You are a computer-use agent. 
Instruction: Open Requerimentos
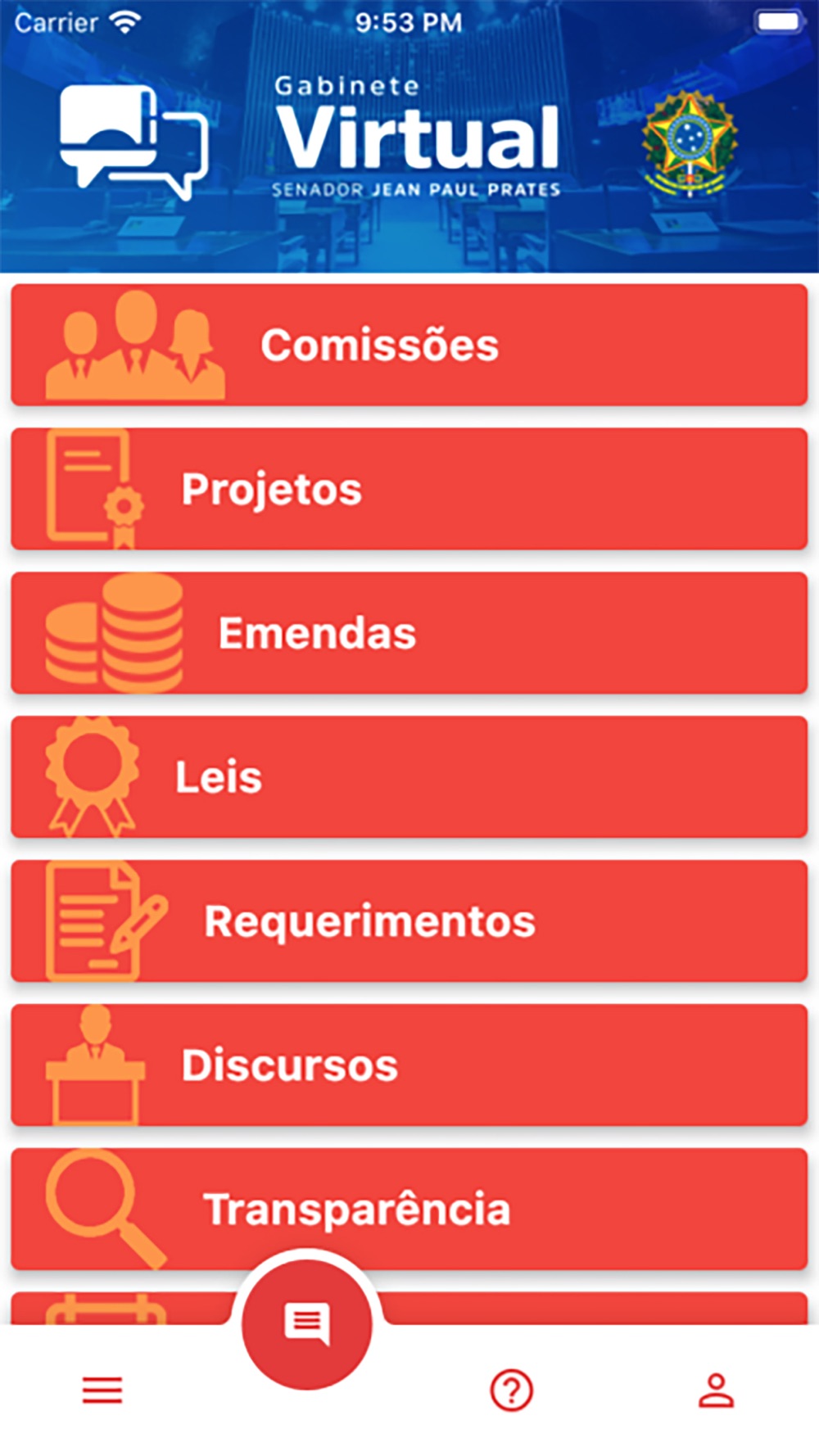click(409, 921)
